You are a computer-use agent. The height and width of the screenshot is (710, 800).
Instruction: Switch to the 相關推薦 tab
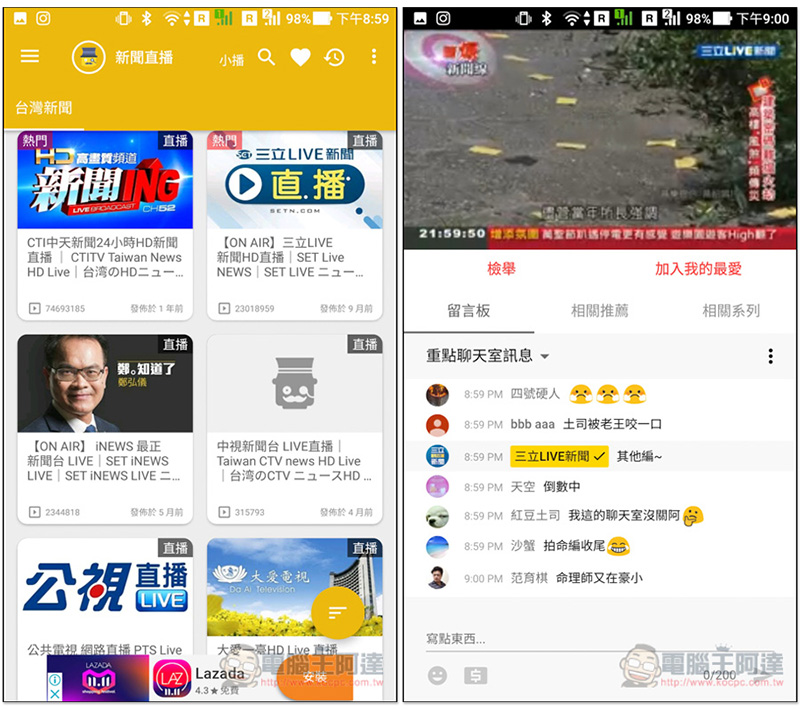pyautogui.click(x=599, y=311)
